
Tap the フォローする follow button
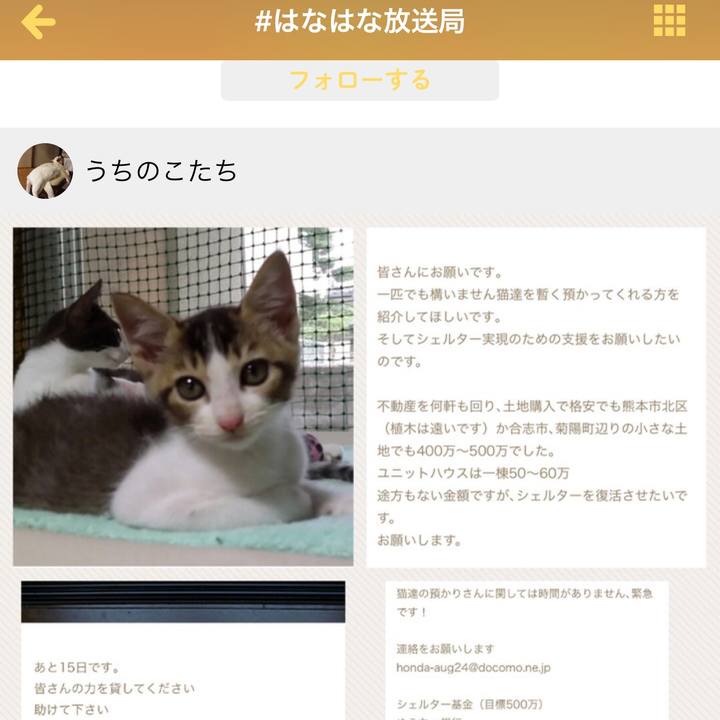click(x=360, y=80)
